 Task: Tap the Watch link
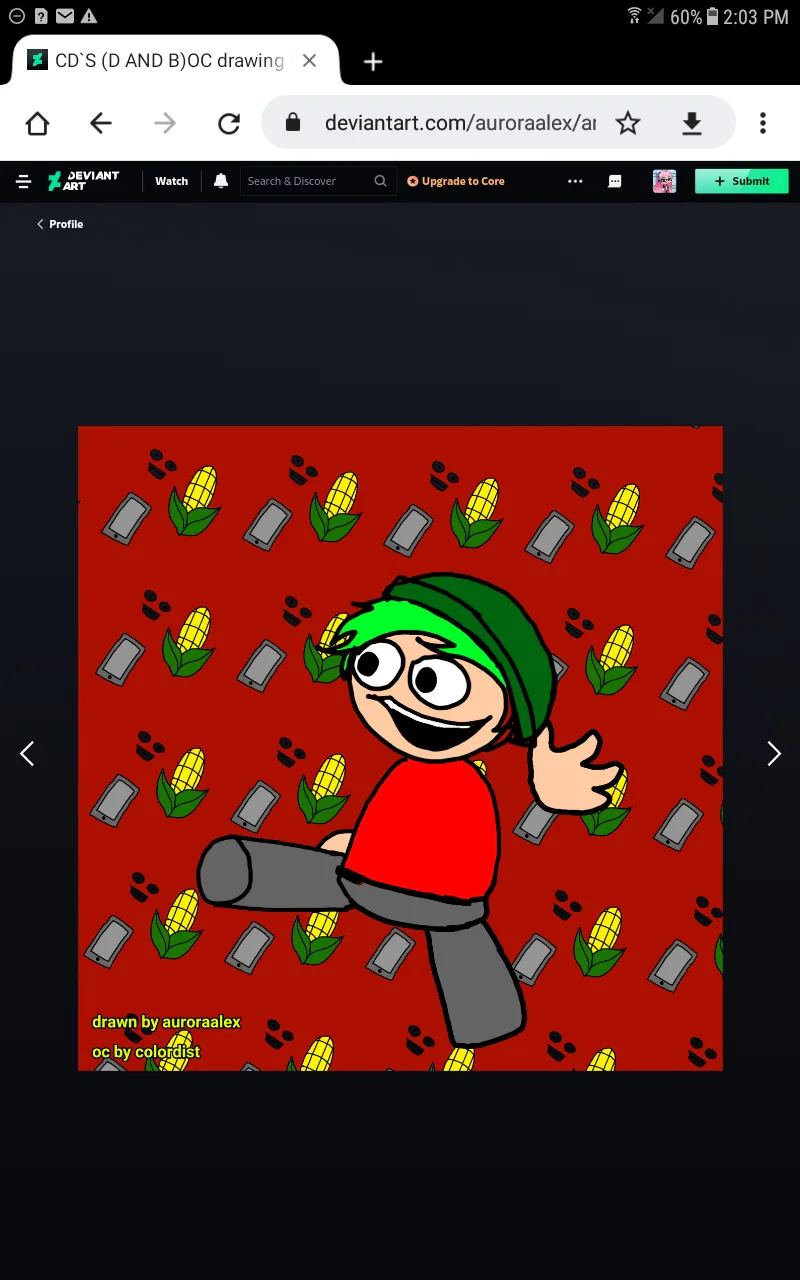click(171, 181)
